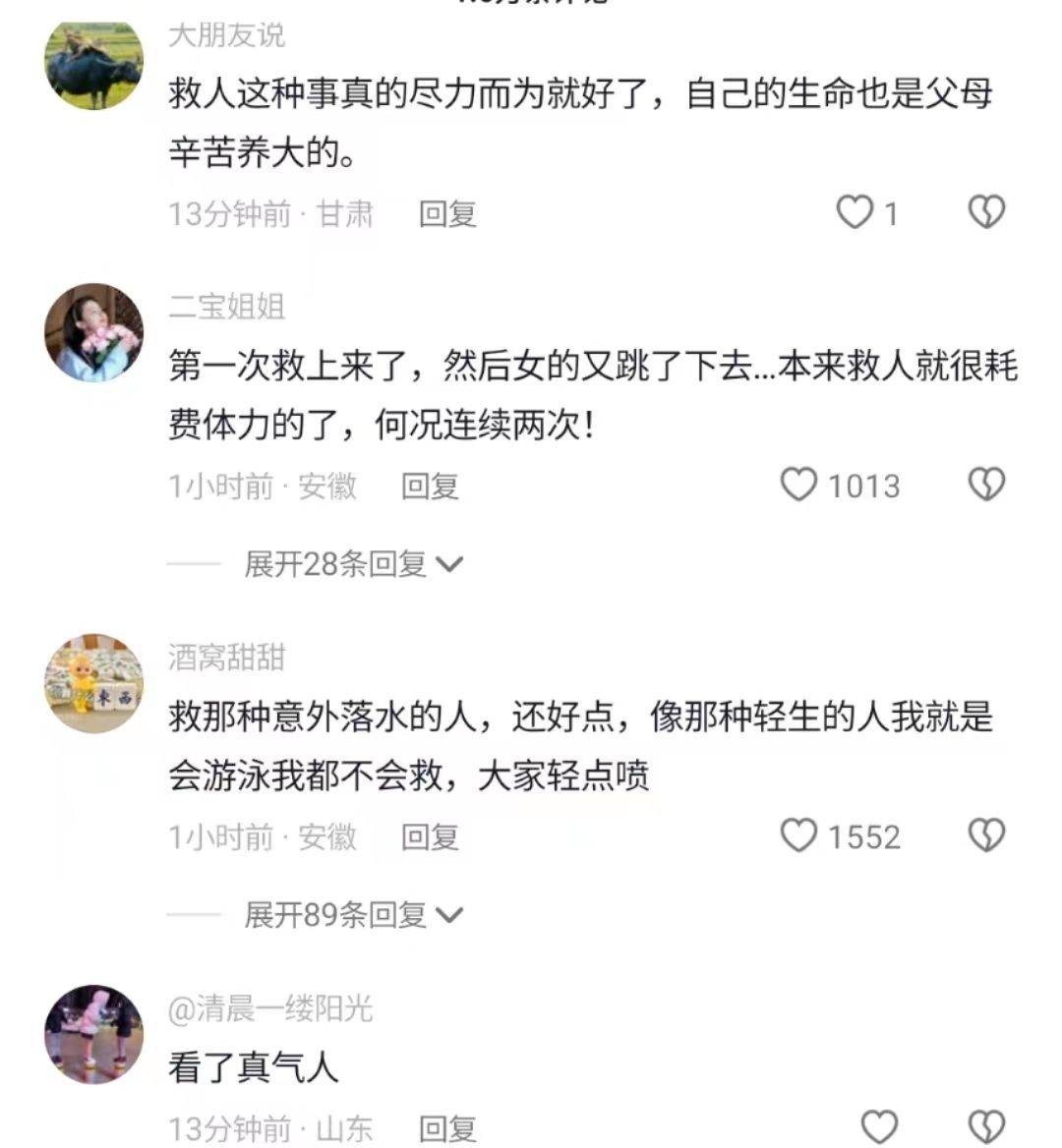Dislike the comment by 大朋友说

(x=986, y=212)
